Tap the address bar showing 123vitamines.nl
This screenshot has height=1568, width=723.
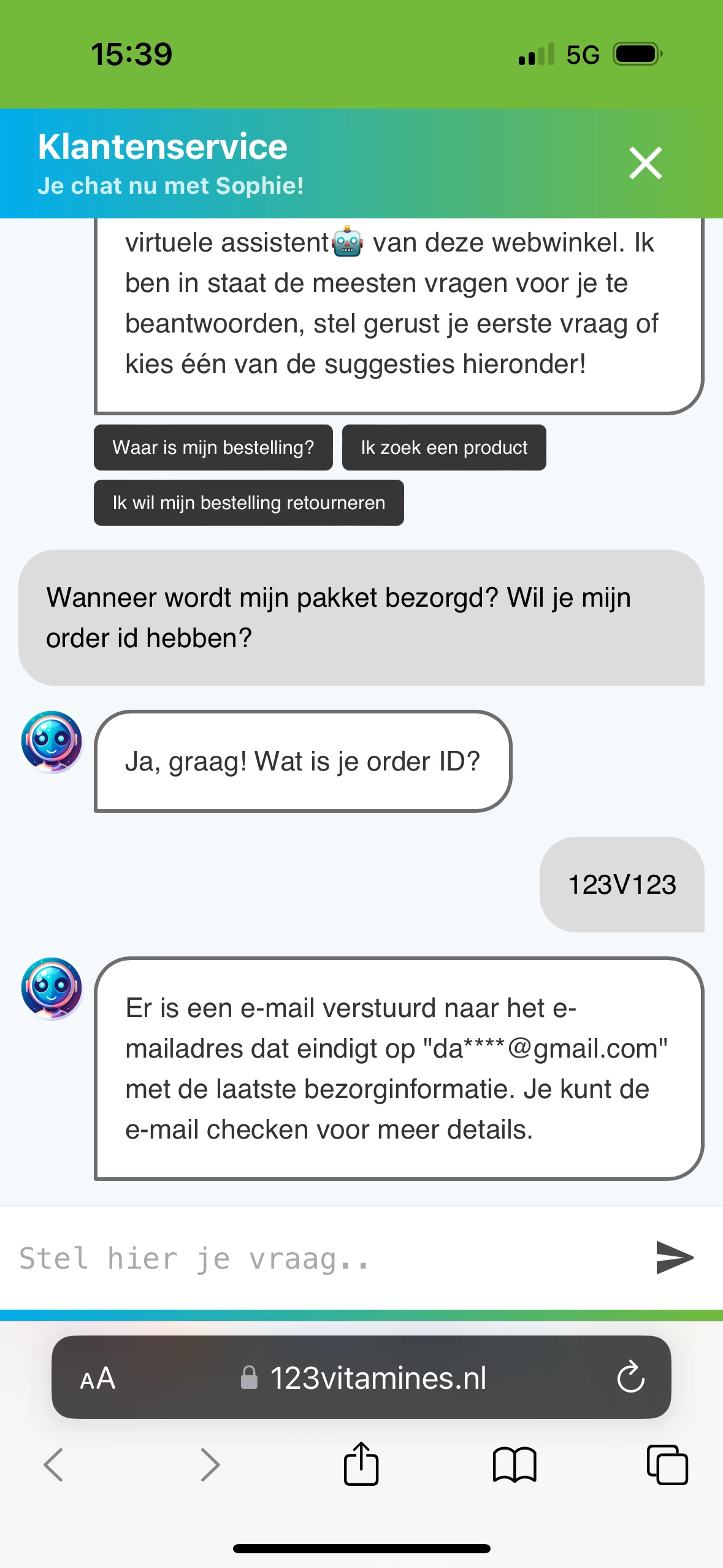coord(379,1377)
